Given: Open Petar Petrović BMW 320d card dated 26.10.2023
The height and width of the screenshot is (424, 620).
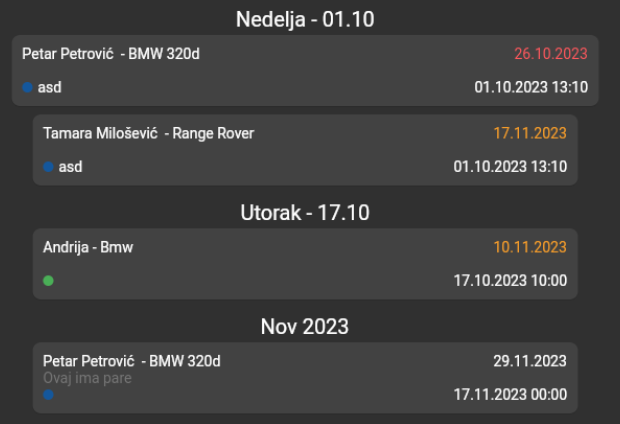Looking at the screenshot, I should click(x=305, y=70).
